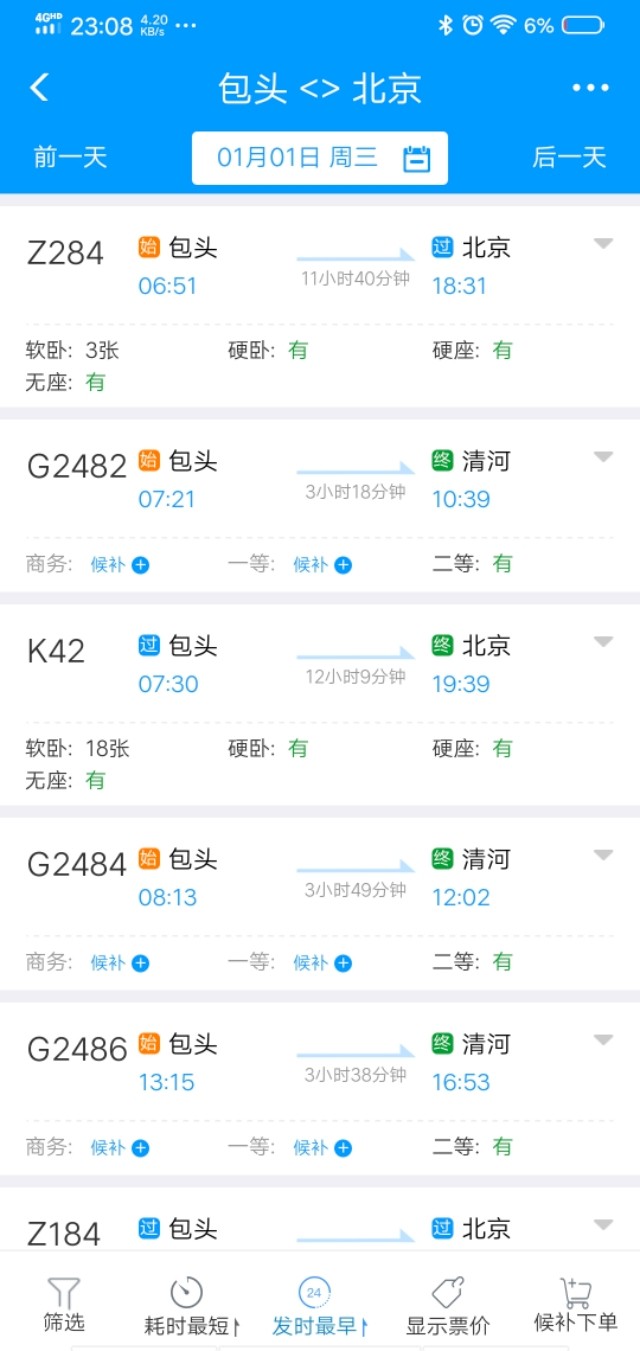Tap 候补 for 商务 seat on G2484
This screenshot has width=640, height=1351.
[120, 963]
